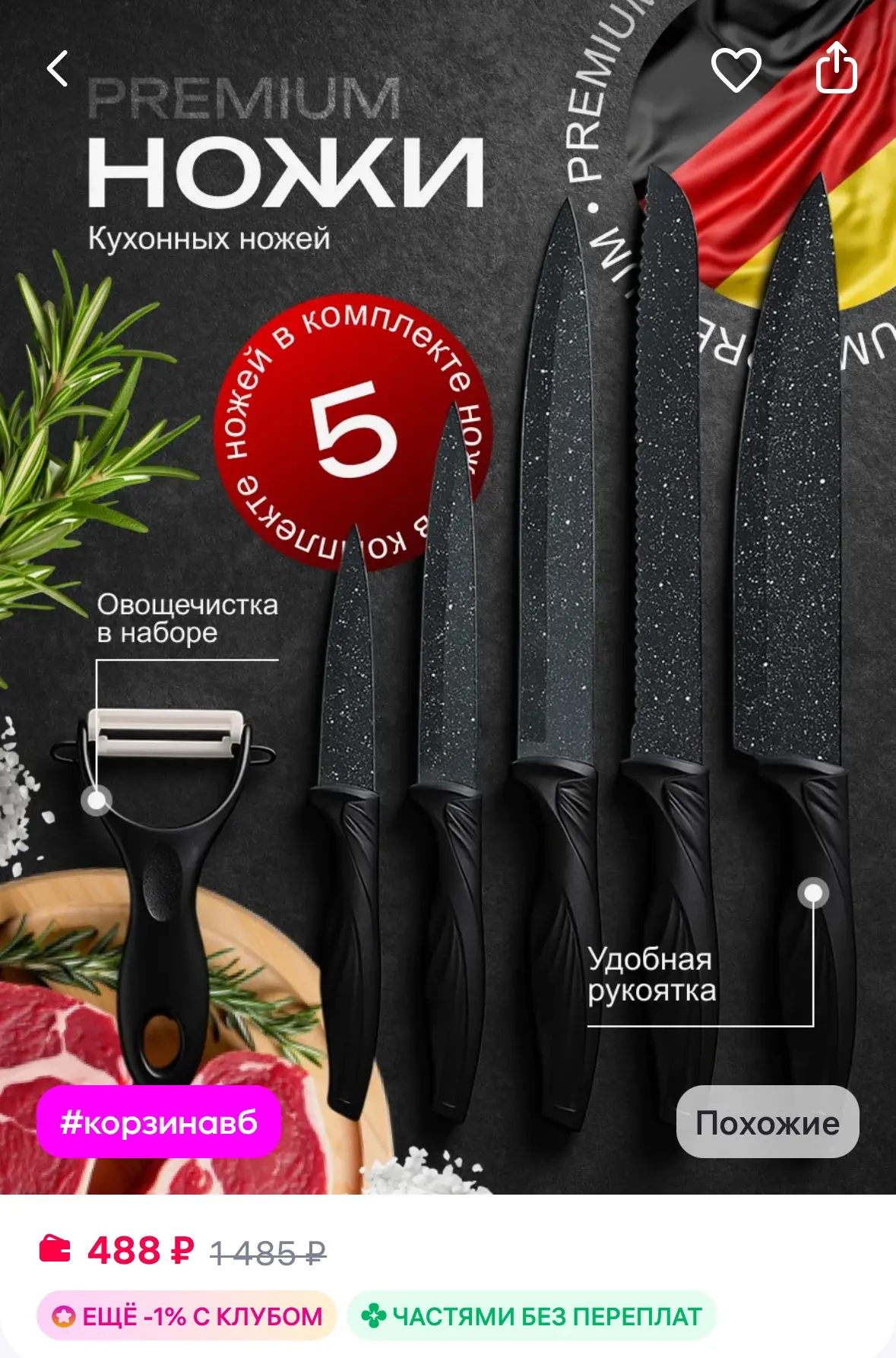Go back using the top-left arrow
The image size is (896, 1358).
(x=58, y=69)
